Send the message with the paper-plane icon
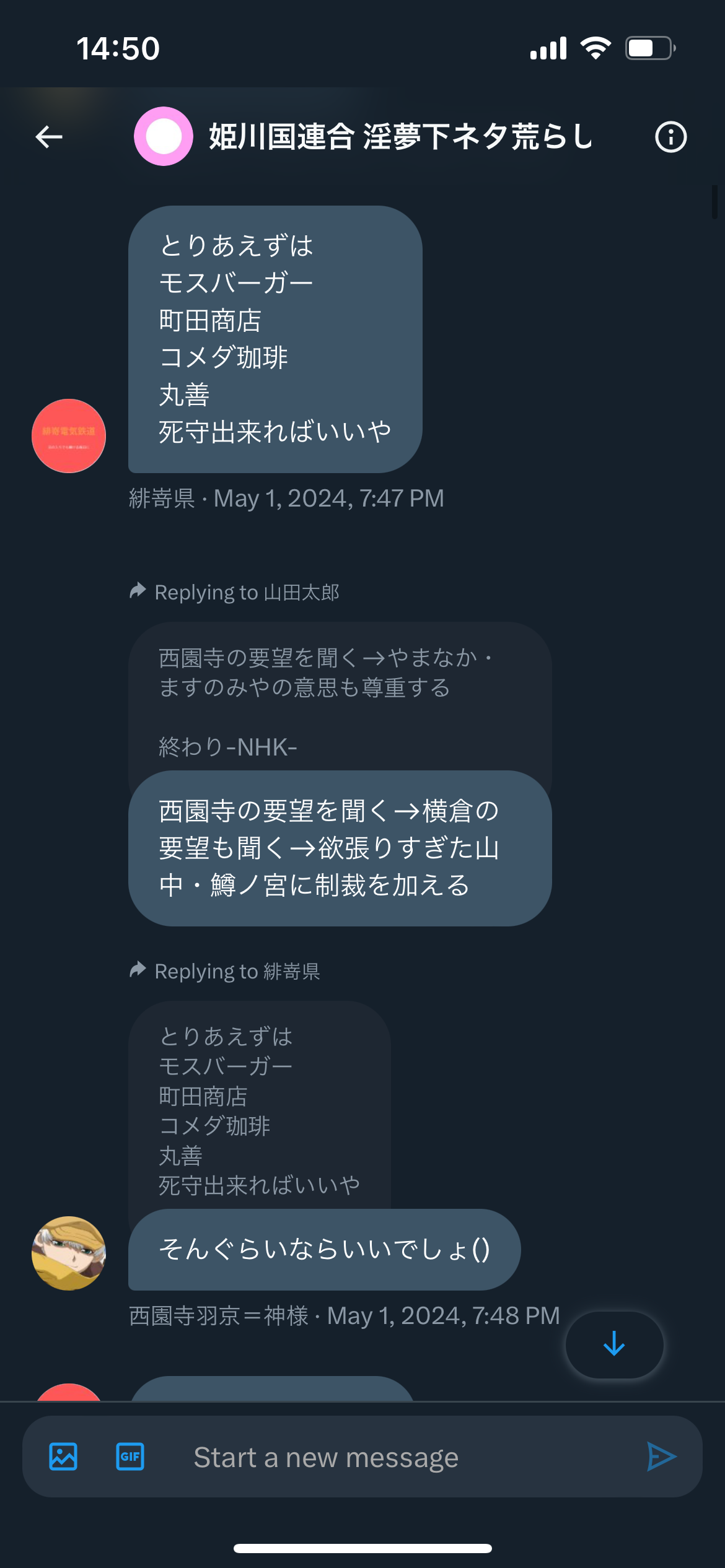Screen dimensions: 725x1568 [x=661, y=1457]
